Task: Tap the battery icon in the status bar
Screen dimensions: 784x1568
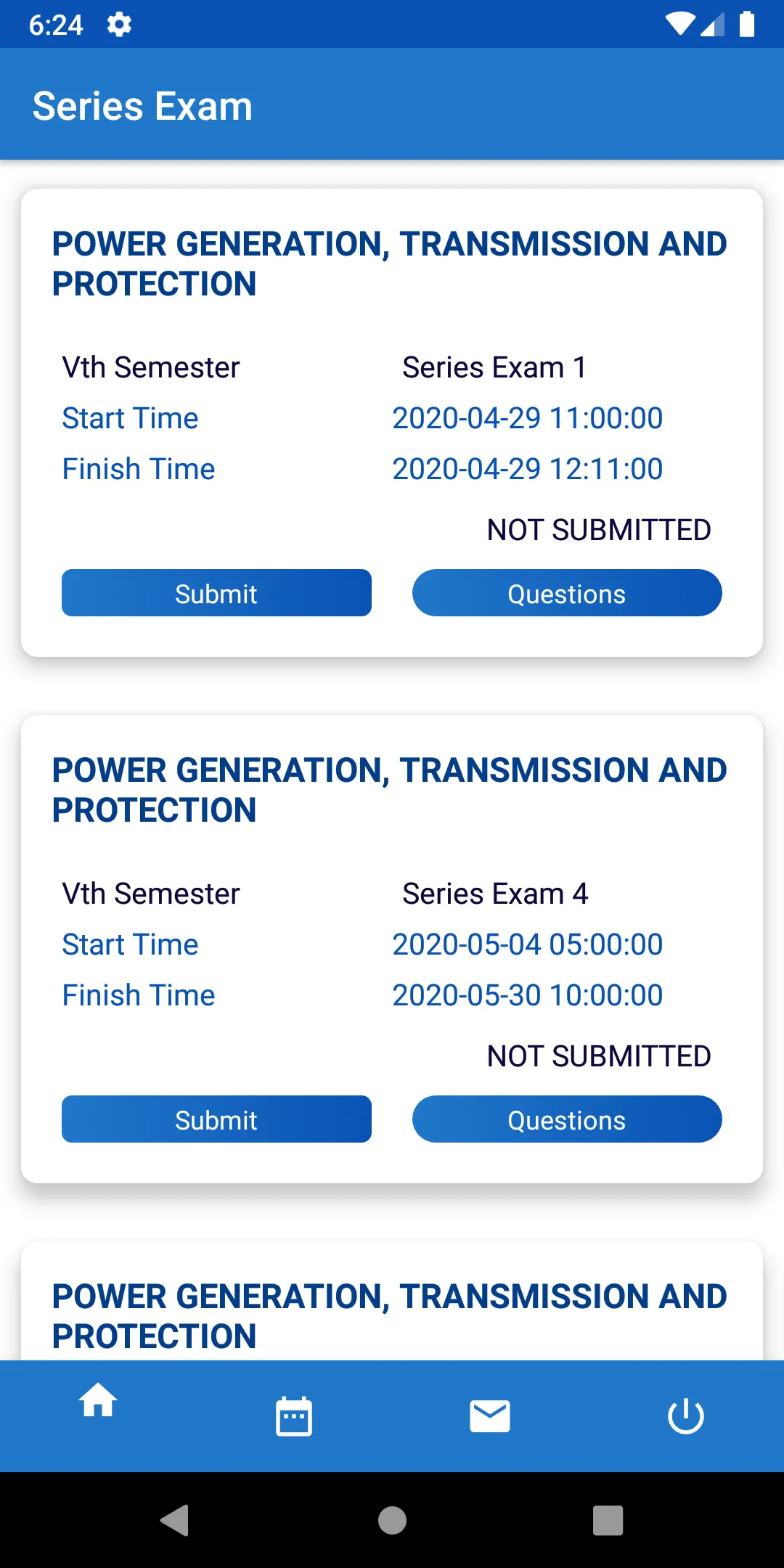Action: 748,24
